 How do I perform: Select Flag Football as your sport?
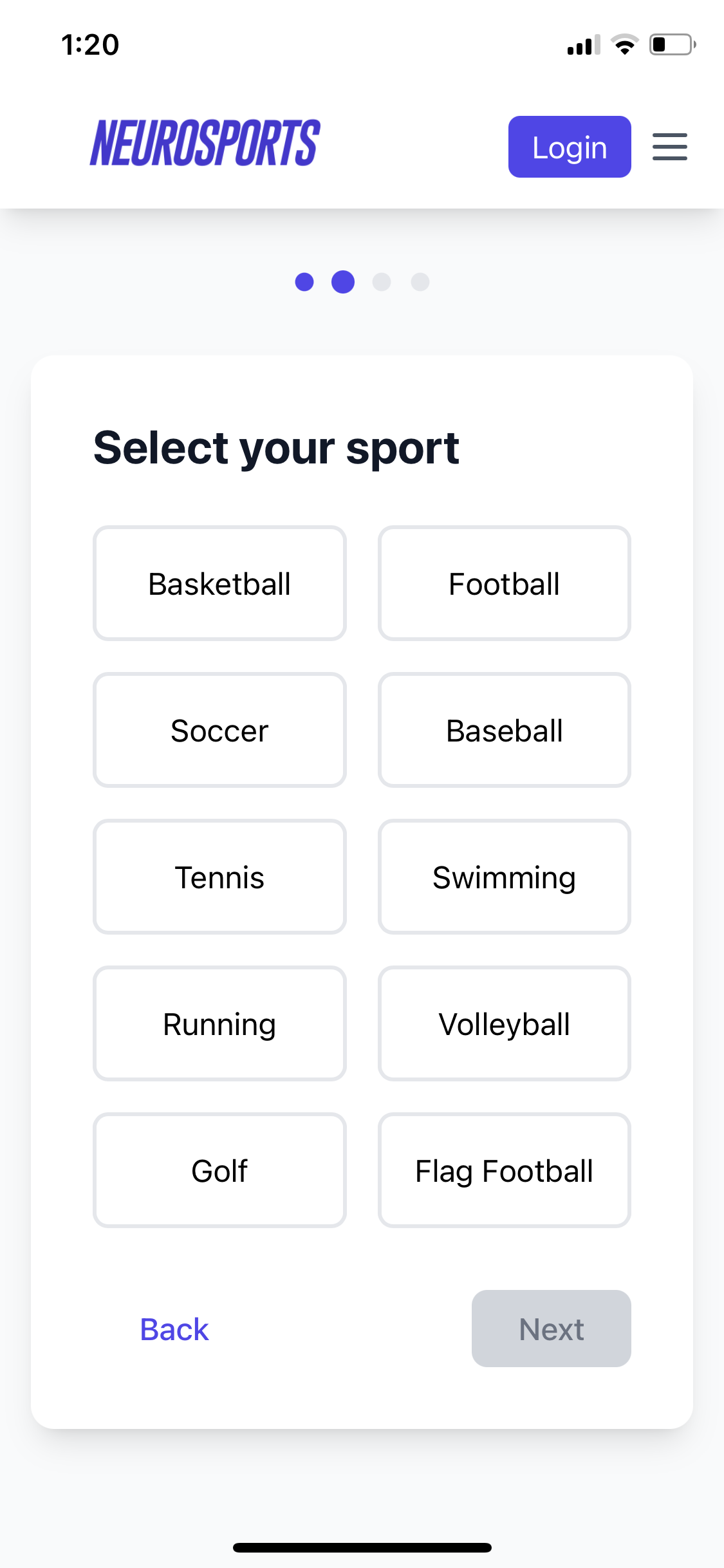coord(504,1170)
